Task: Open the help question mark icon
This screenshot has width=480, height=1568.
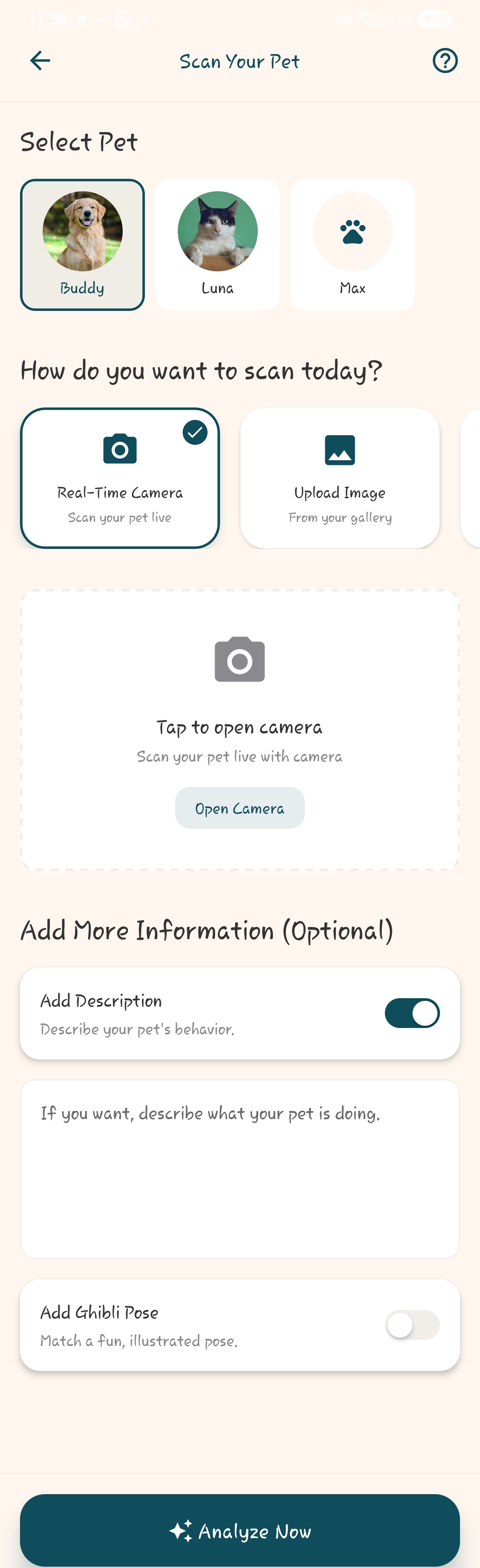Action: [x=445, y=61]
